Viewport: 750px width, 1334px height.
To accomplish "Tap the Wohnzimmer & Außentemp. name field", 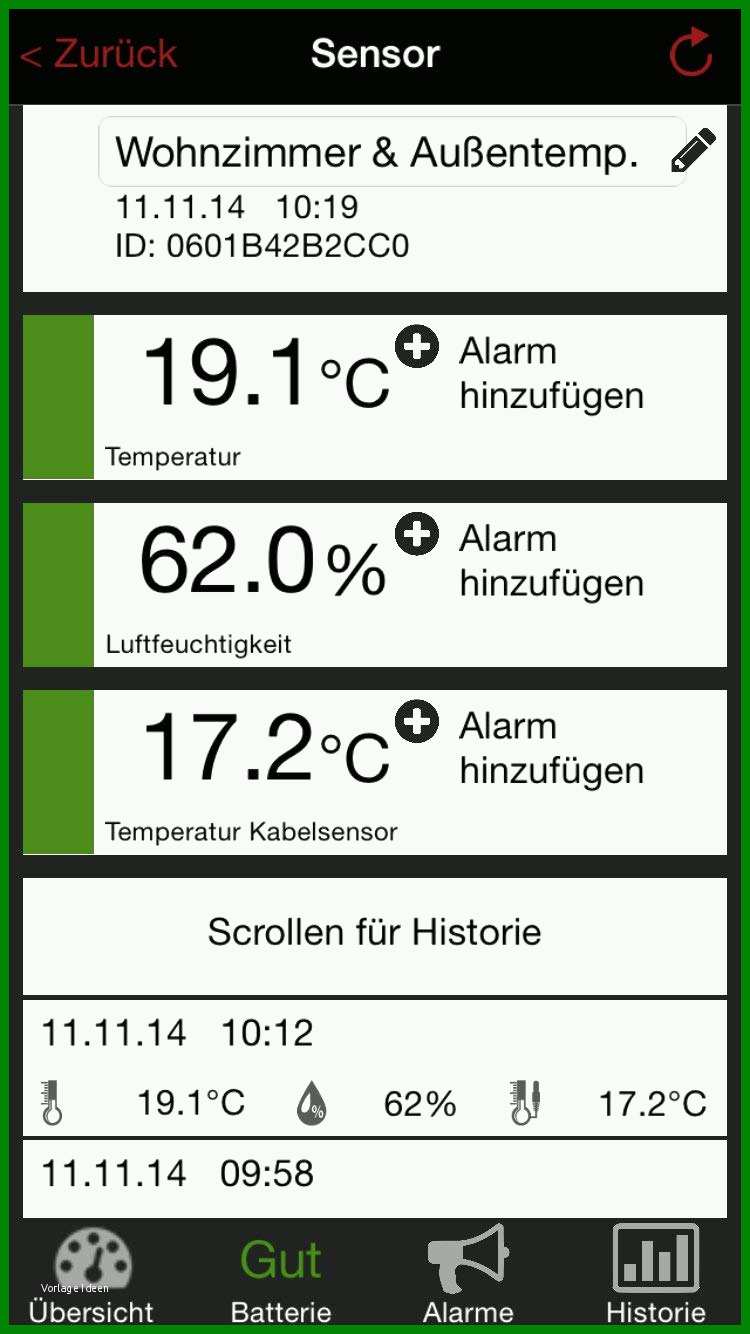I will pos(392,152).
